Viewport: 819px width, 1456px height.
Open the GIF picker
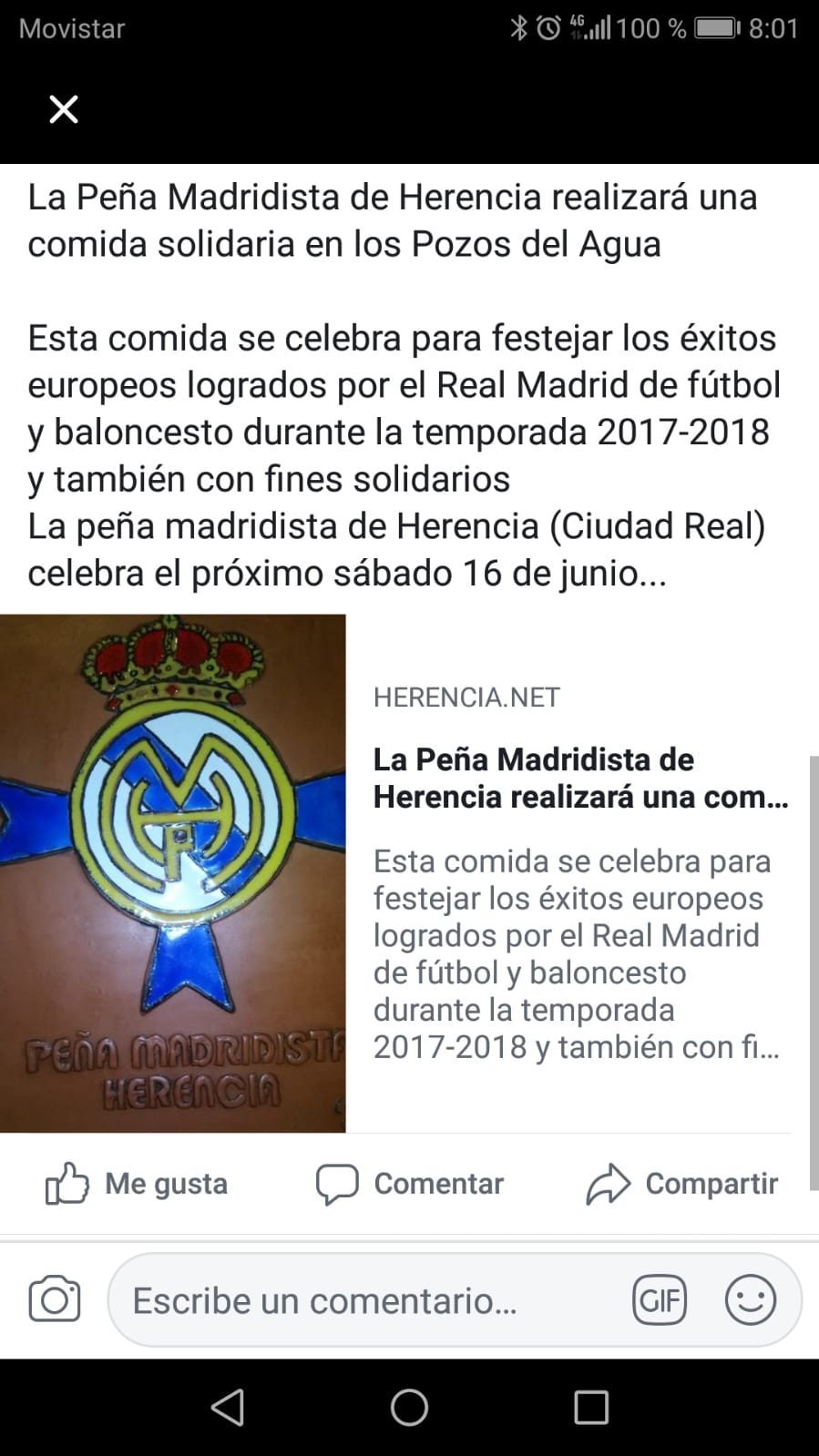pyautogui.click(x=659, y=1299)
